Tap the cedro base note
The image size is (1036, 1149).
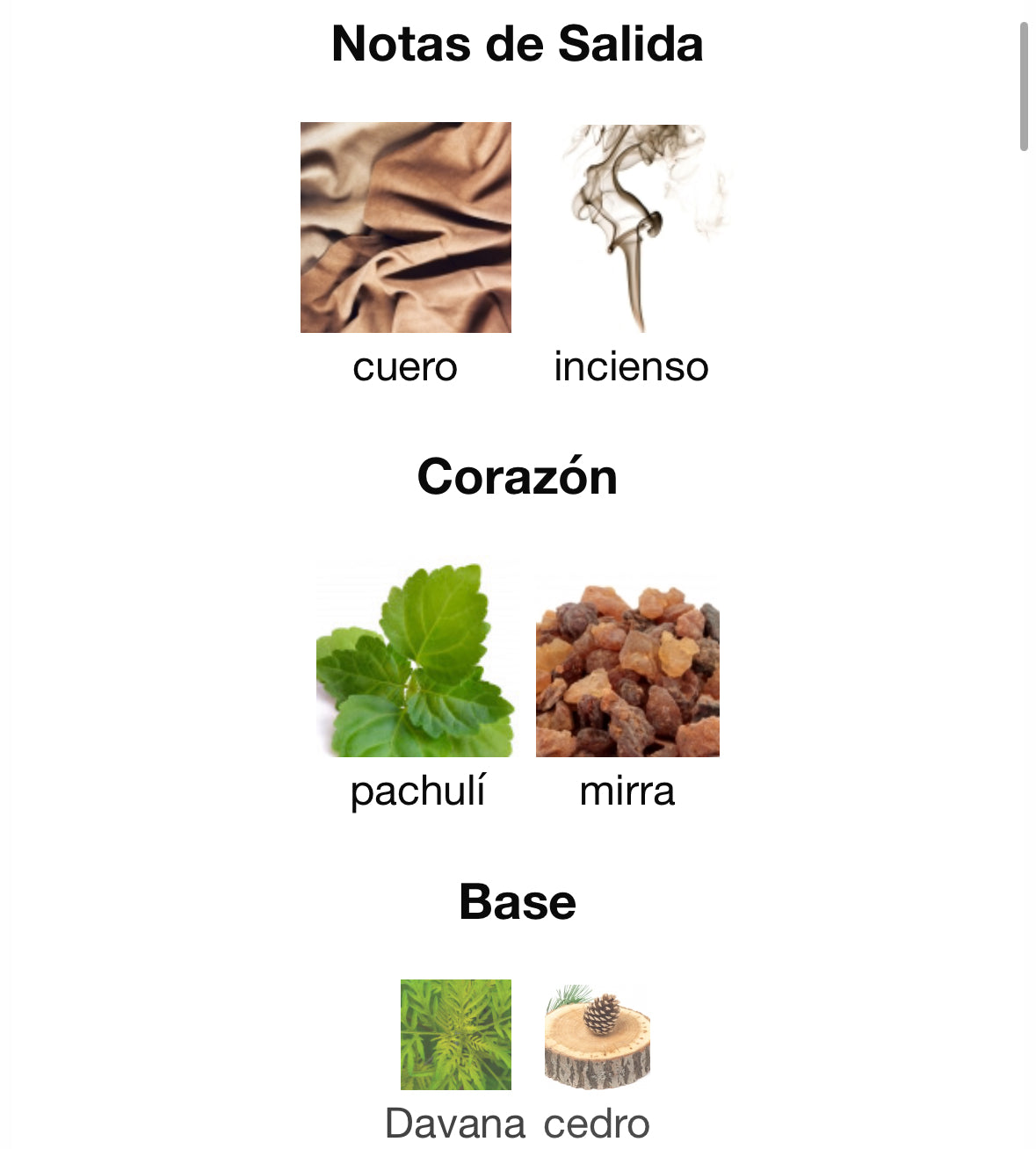597,1037
